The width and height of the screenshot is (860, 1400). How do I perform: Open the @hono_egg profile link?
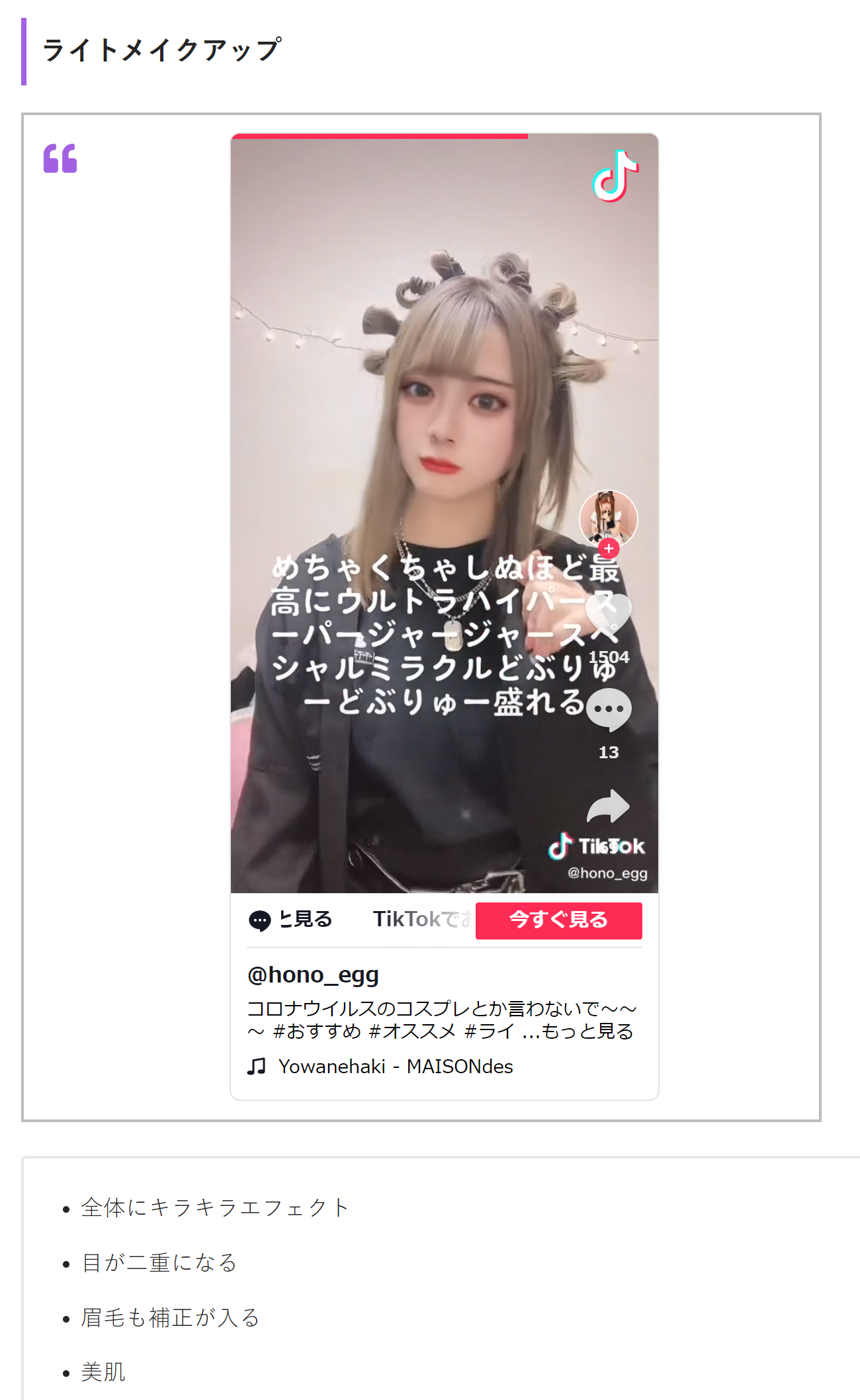pyautogui.click(x=313, y=975)
